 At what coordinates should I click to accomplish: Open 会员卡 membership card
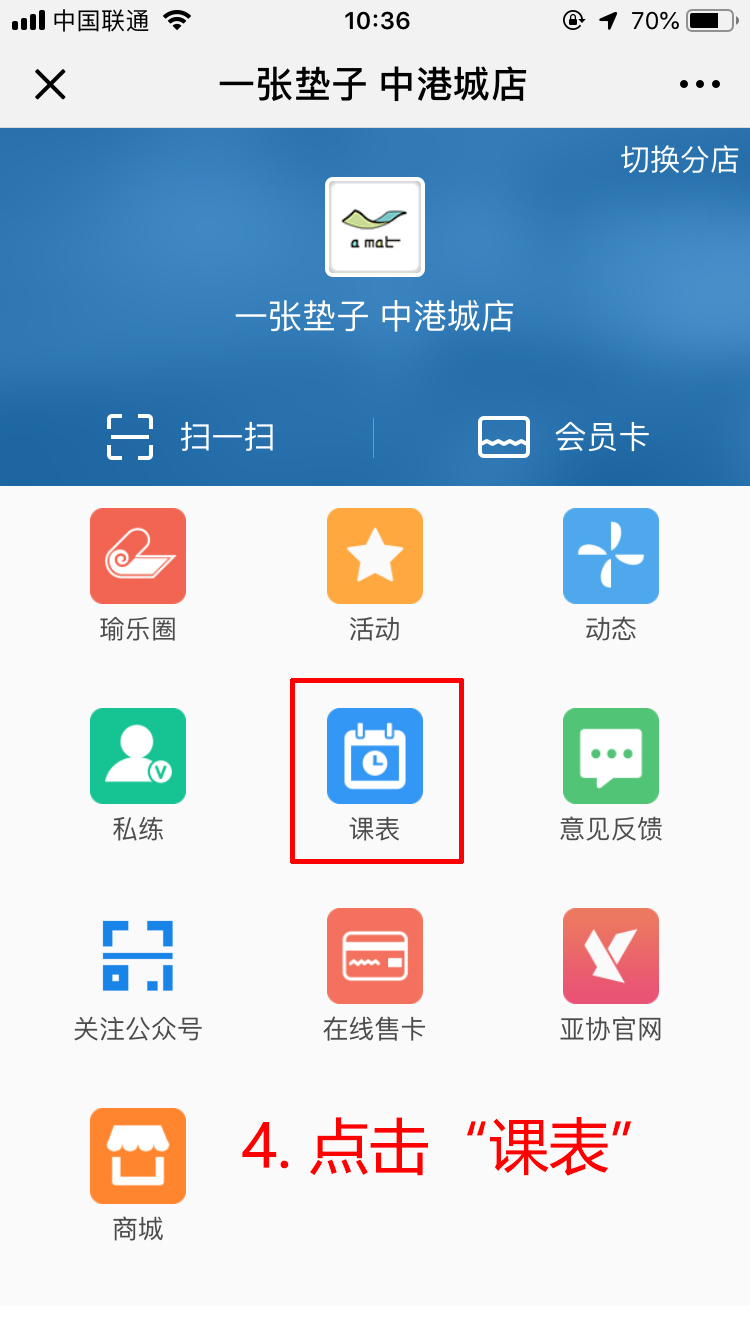pos(564,437)
